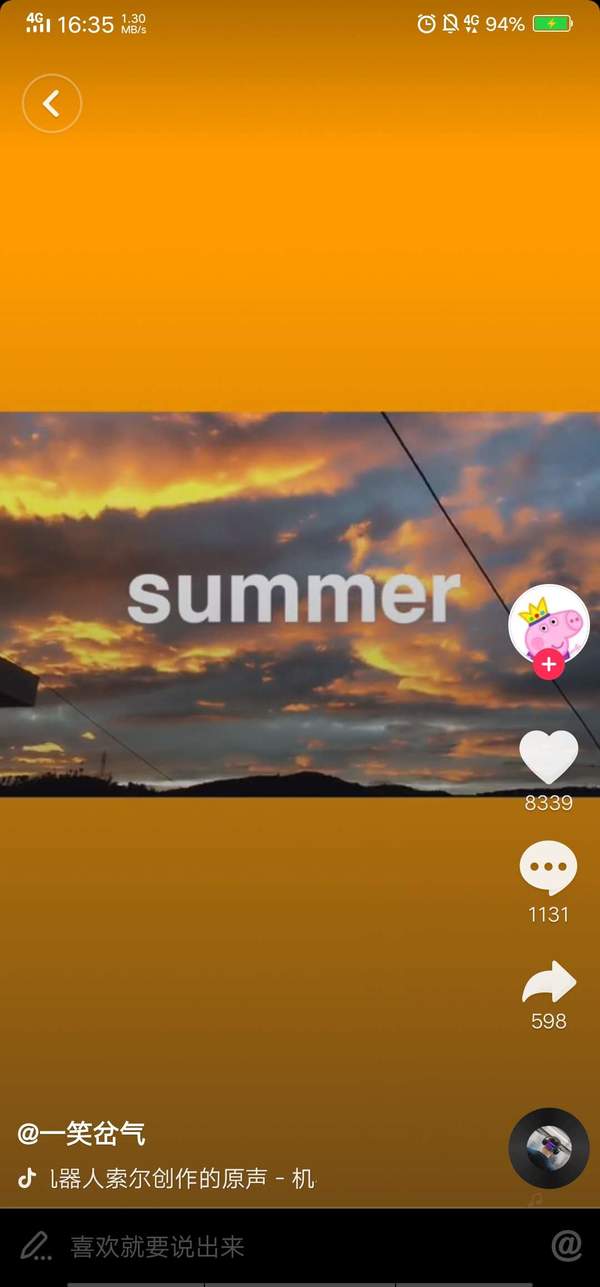
Task: Mention someone with the @ icon
Action: [x=567, y=1245]
